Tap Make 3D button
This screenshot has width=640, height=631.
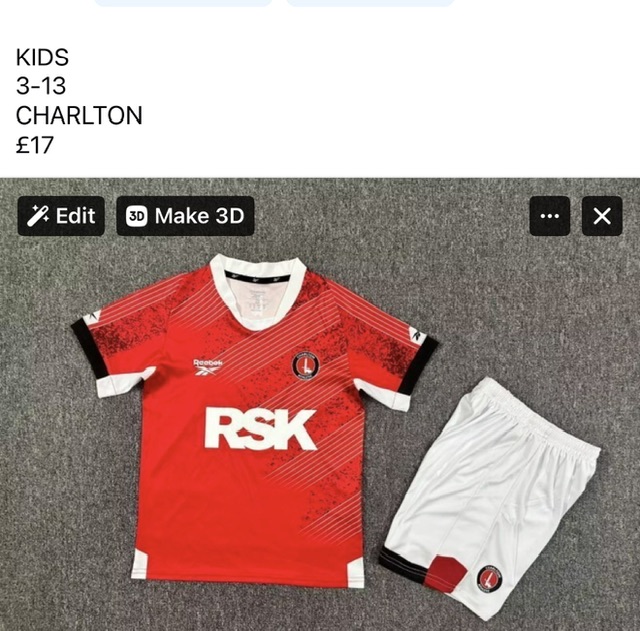click(185, 216)
